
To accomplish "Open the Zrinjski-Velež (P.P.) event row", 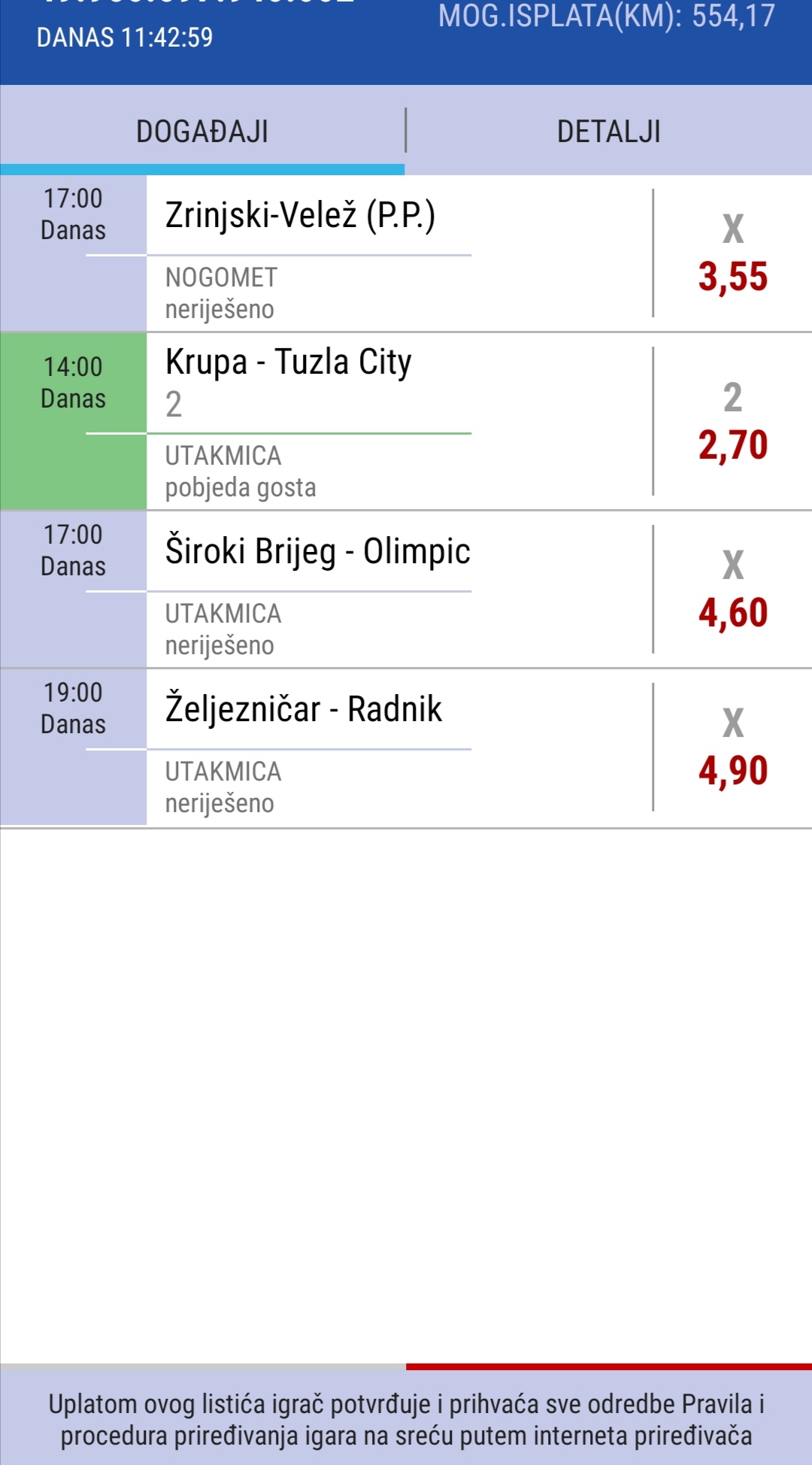I will pyautogui.click(x=406, y=253).
